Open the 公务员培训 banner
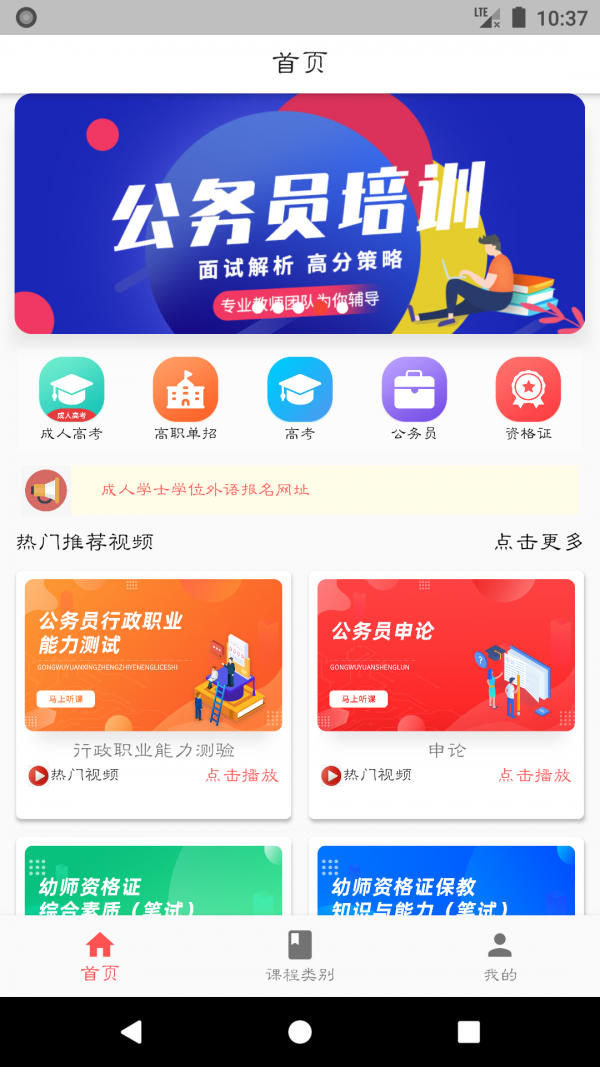 (x=299, y=213)
